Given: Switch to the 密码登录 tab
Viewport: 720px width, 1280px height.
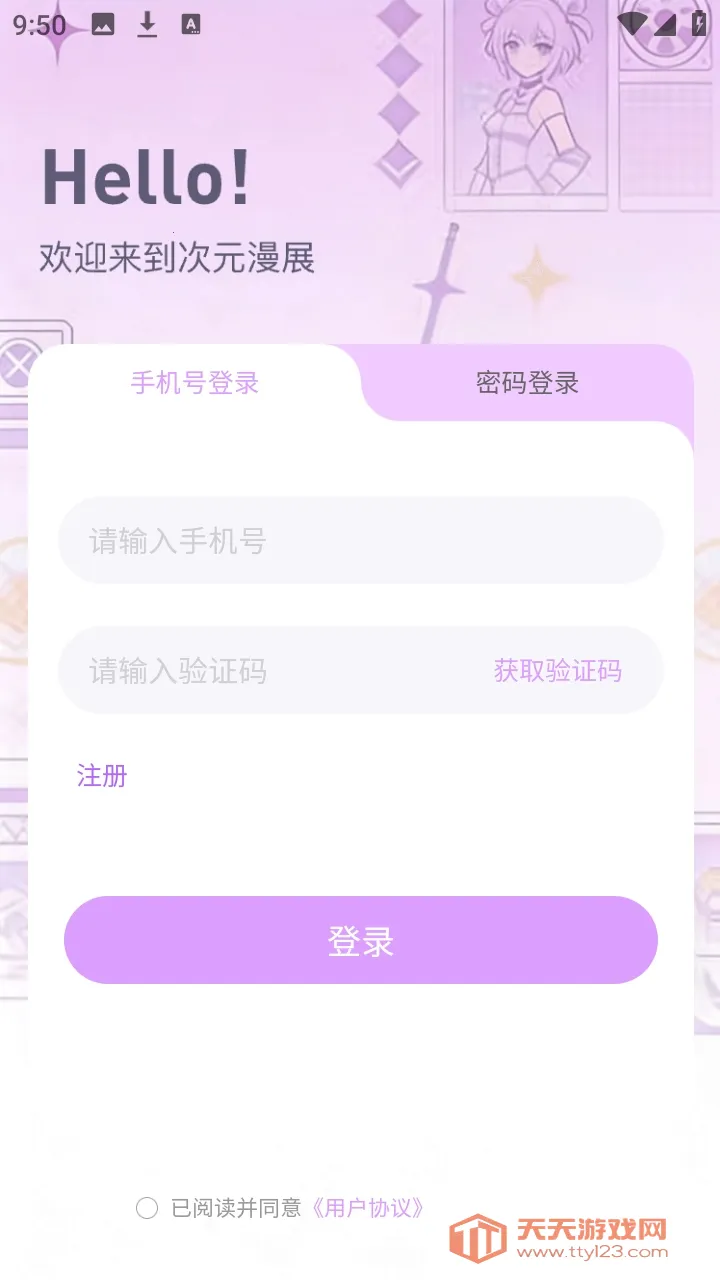Looking at the screenshot, I should tap(527, 383).
